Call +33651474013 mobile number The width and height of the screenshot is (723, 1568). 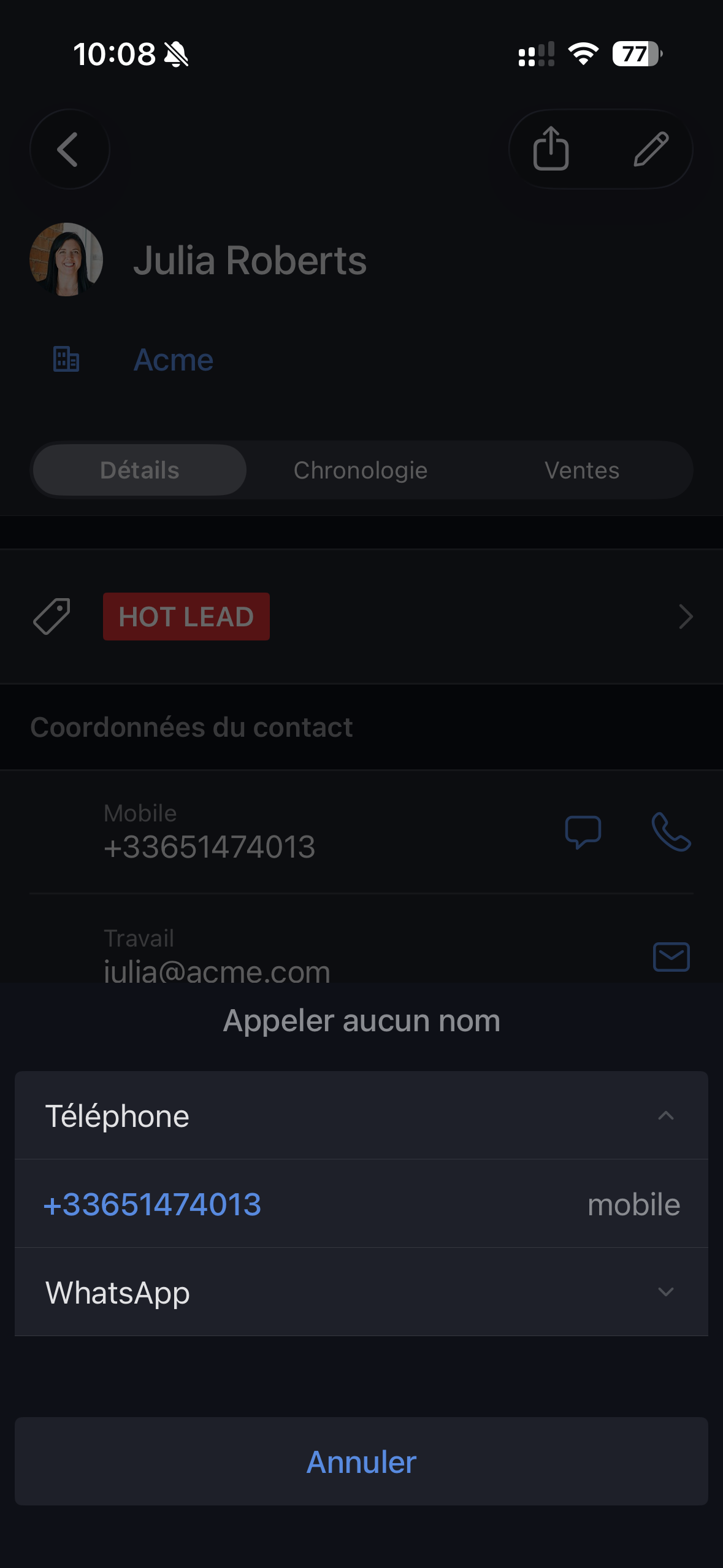pos(153,1204)
